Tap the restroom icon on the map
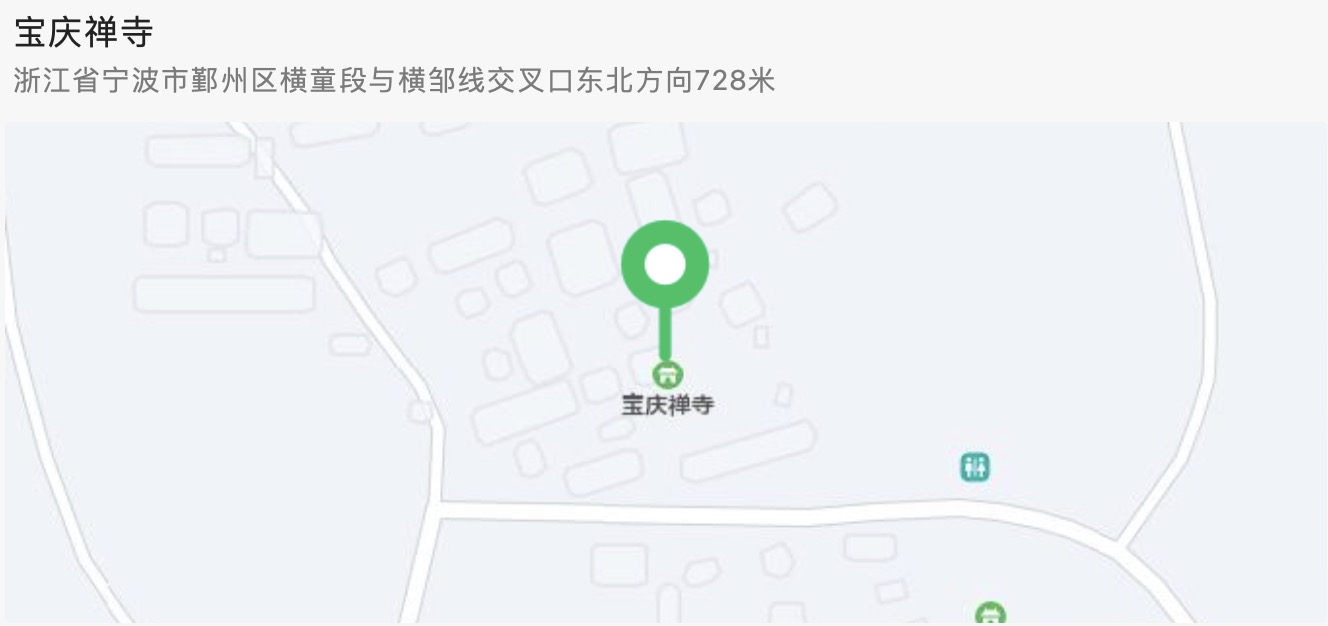This screenshot has width=1328, height=626. click(975, 466)
